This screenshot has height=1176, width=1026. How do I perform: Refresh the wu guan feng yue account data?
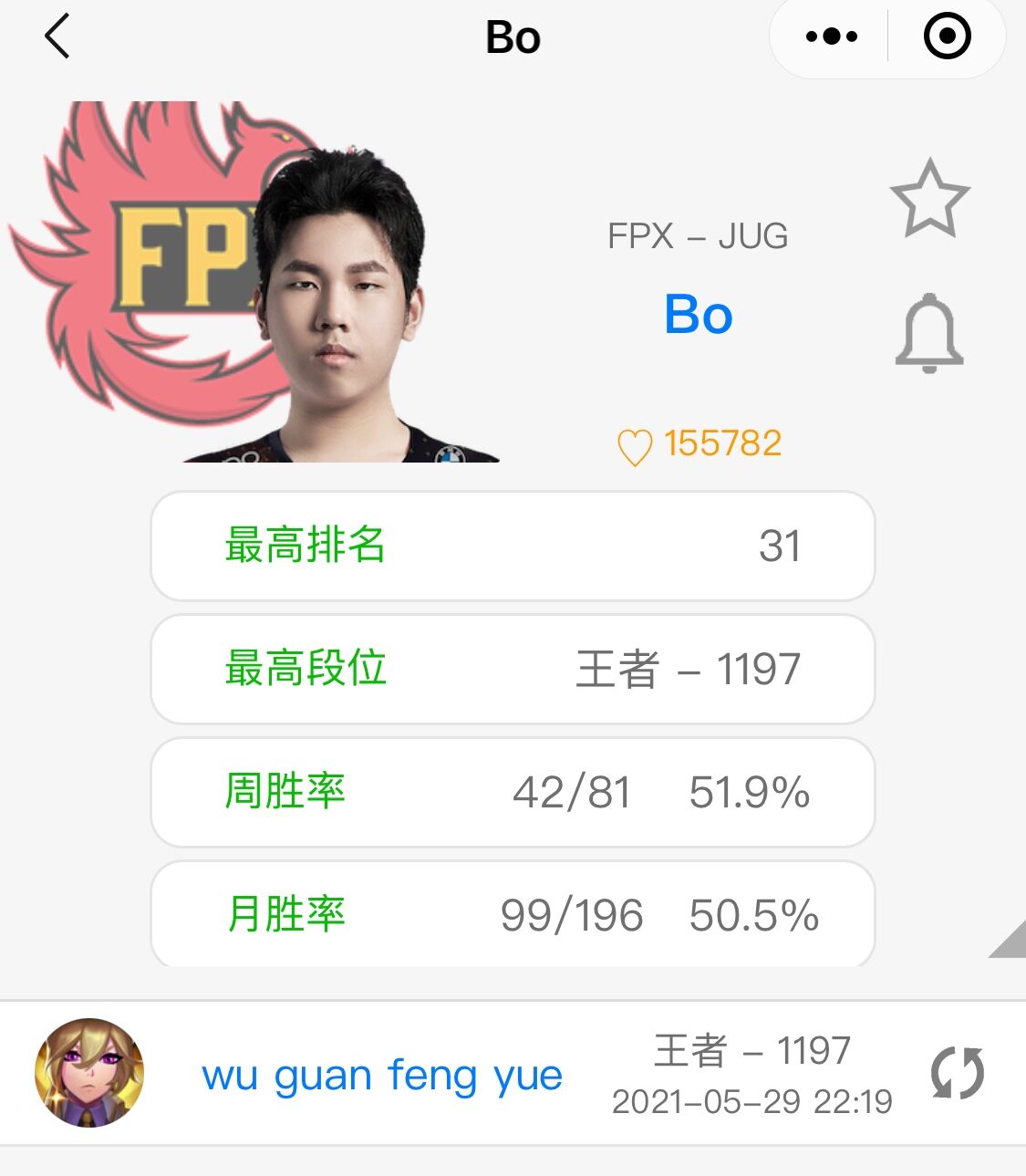click(957, 1074)
